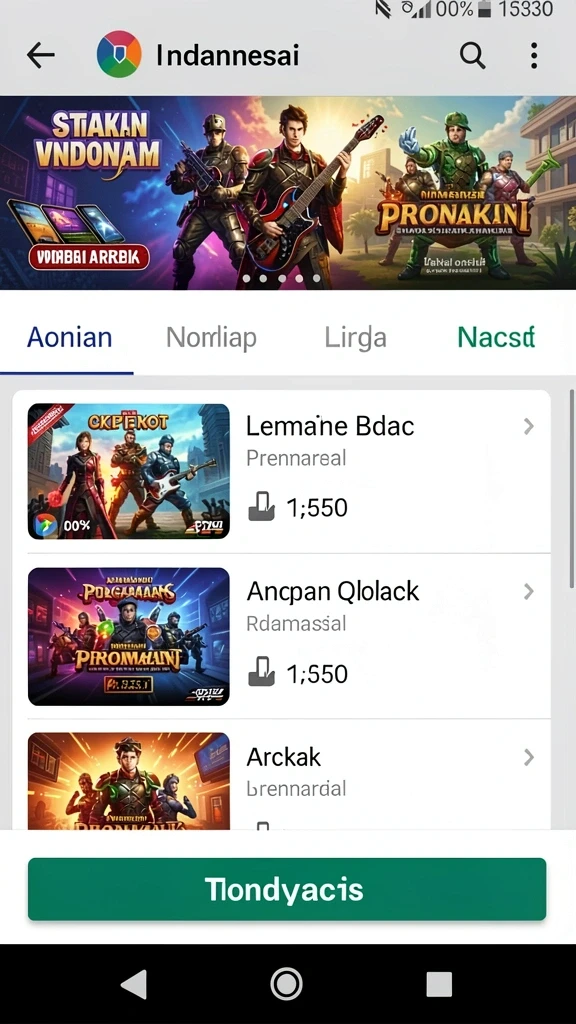
Task: Tap the green Tlondyacis button
Action: (x=287, y=889)
